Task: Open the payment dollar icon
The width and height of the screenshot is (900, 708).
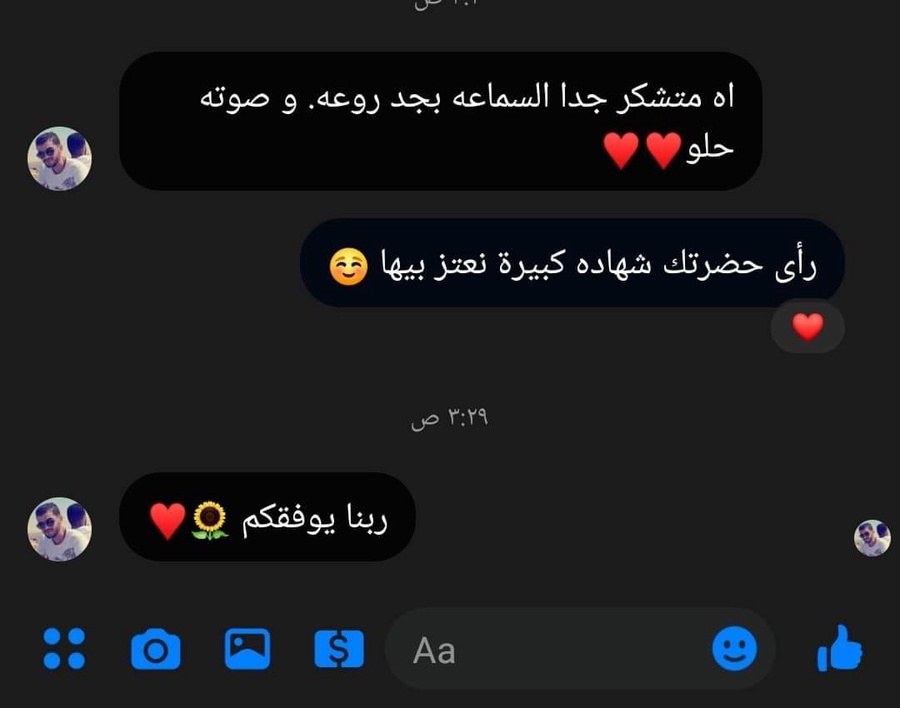Action: tap(339, 649)
